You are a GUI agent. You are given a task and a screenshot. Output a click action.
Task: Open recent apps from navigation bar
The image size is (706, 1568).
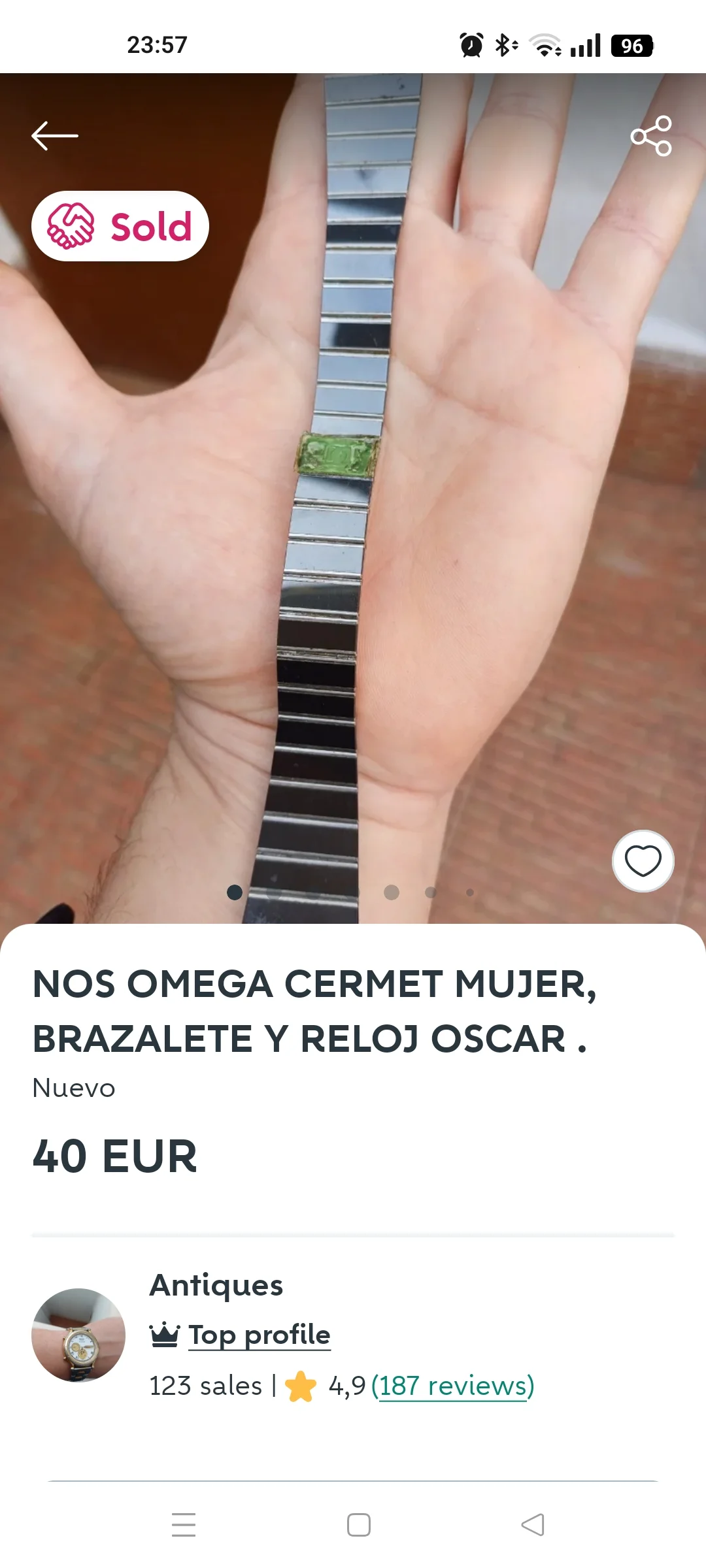coord(184,1525)
